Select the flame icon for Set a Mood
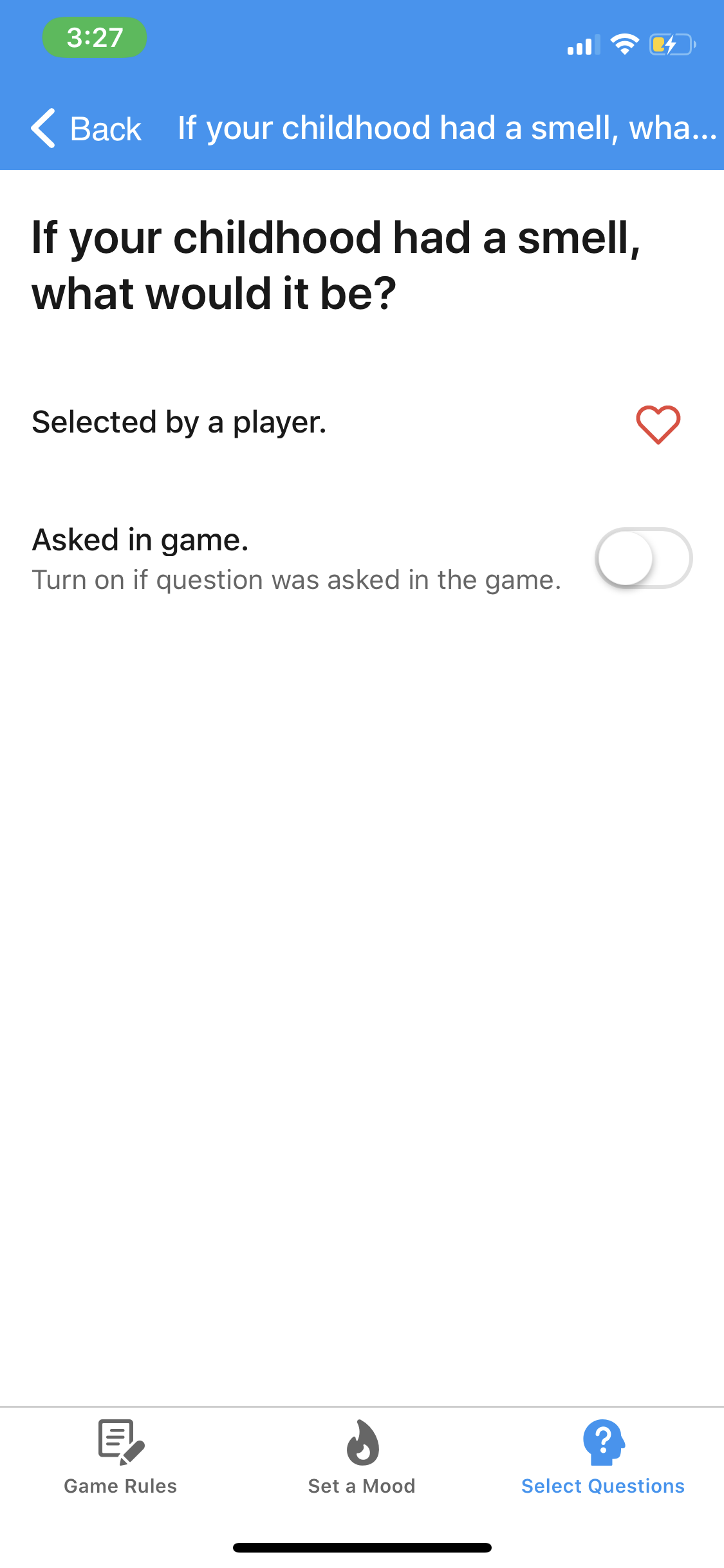 point(362,1446)
